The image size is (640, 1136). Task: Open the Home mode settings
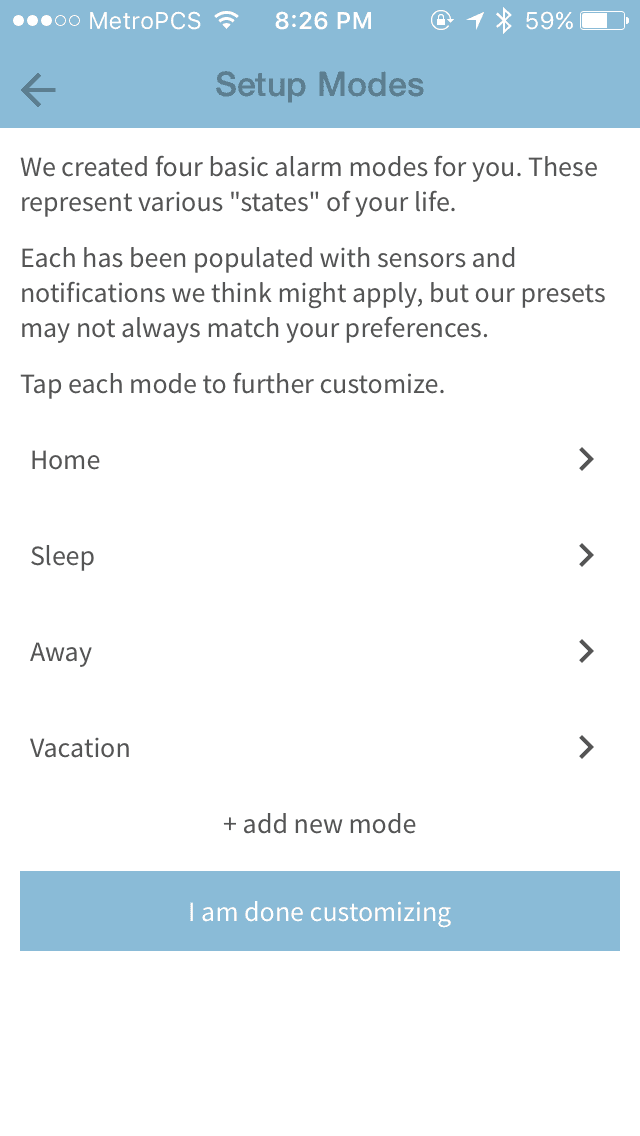[320, 459]
